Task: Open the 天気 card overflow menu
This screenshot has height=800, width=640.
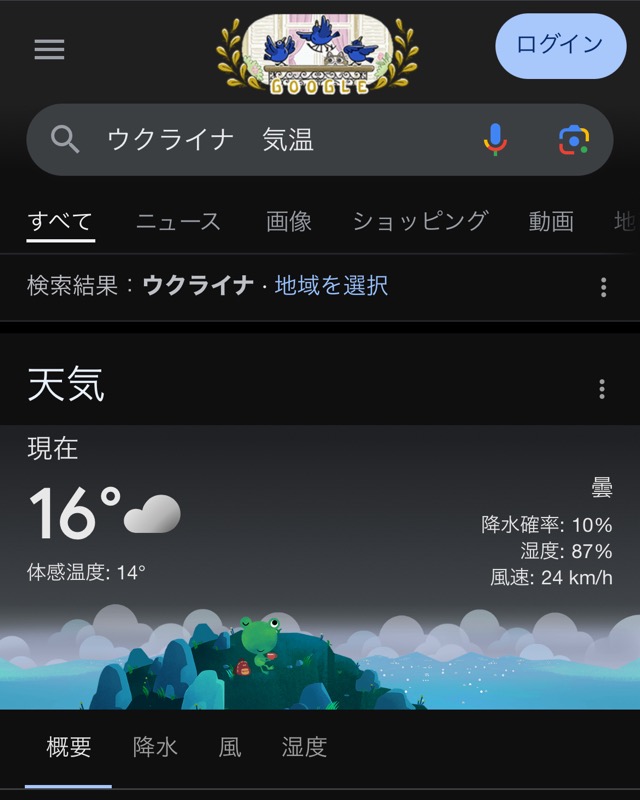Action: [x=601, y=389]
